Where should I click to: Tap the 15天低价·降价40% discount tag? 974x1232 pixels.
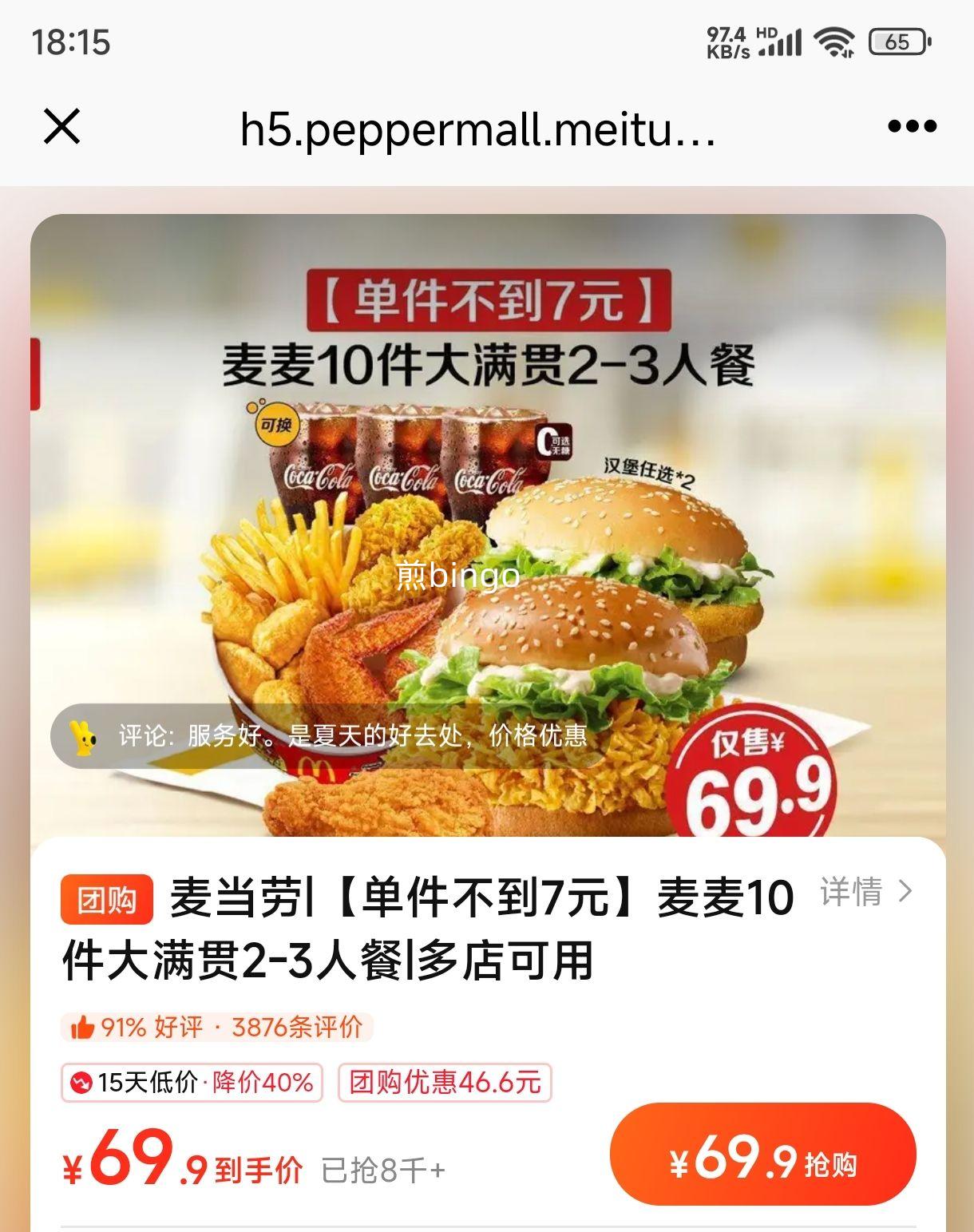click(x=190, y=1084)
